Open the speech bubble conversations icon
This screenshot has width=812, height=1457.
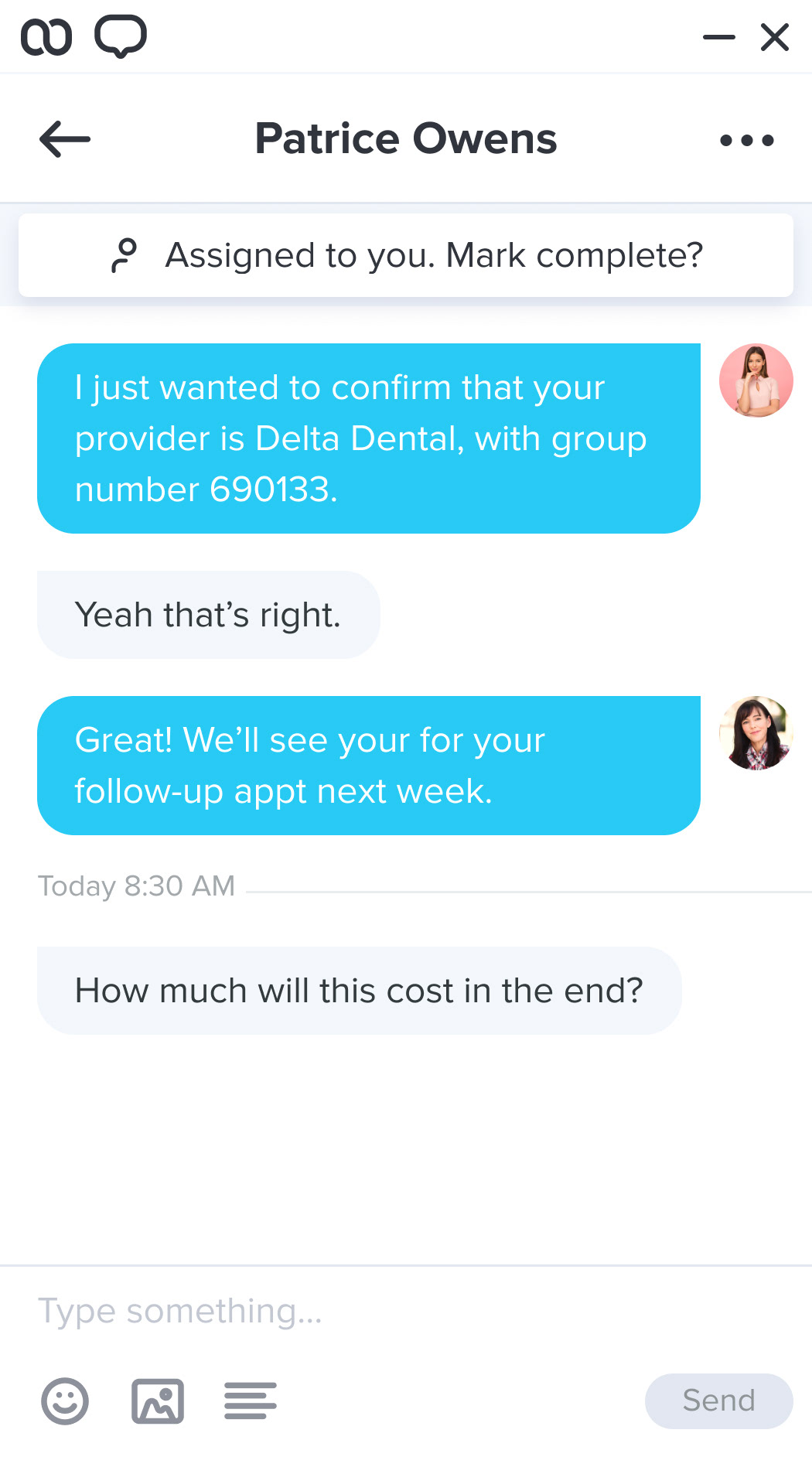121,36
